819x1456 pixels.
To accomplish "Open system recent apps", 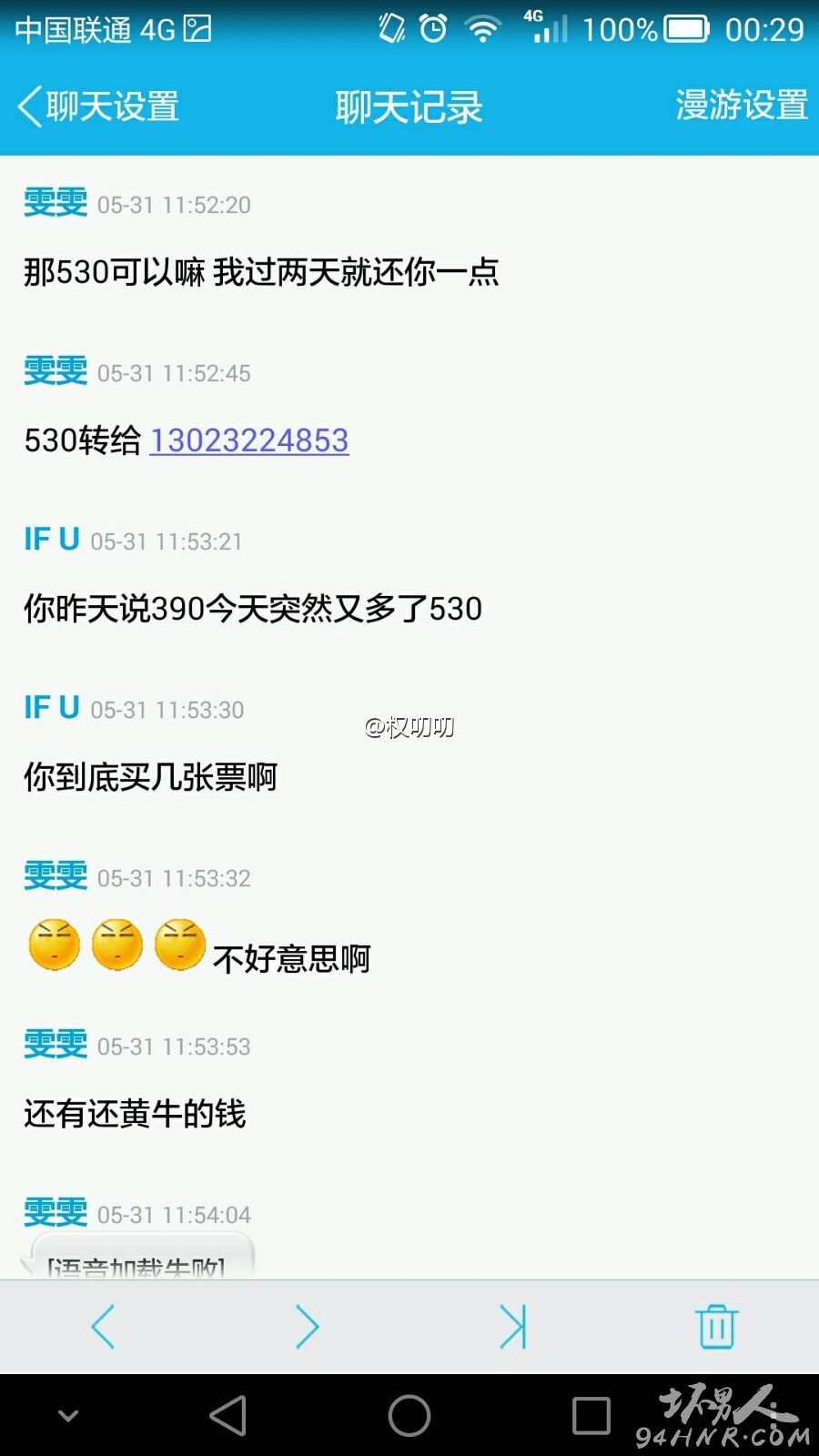I will [x=591, y=1416].
